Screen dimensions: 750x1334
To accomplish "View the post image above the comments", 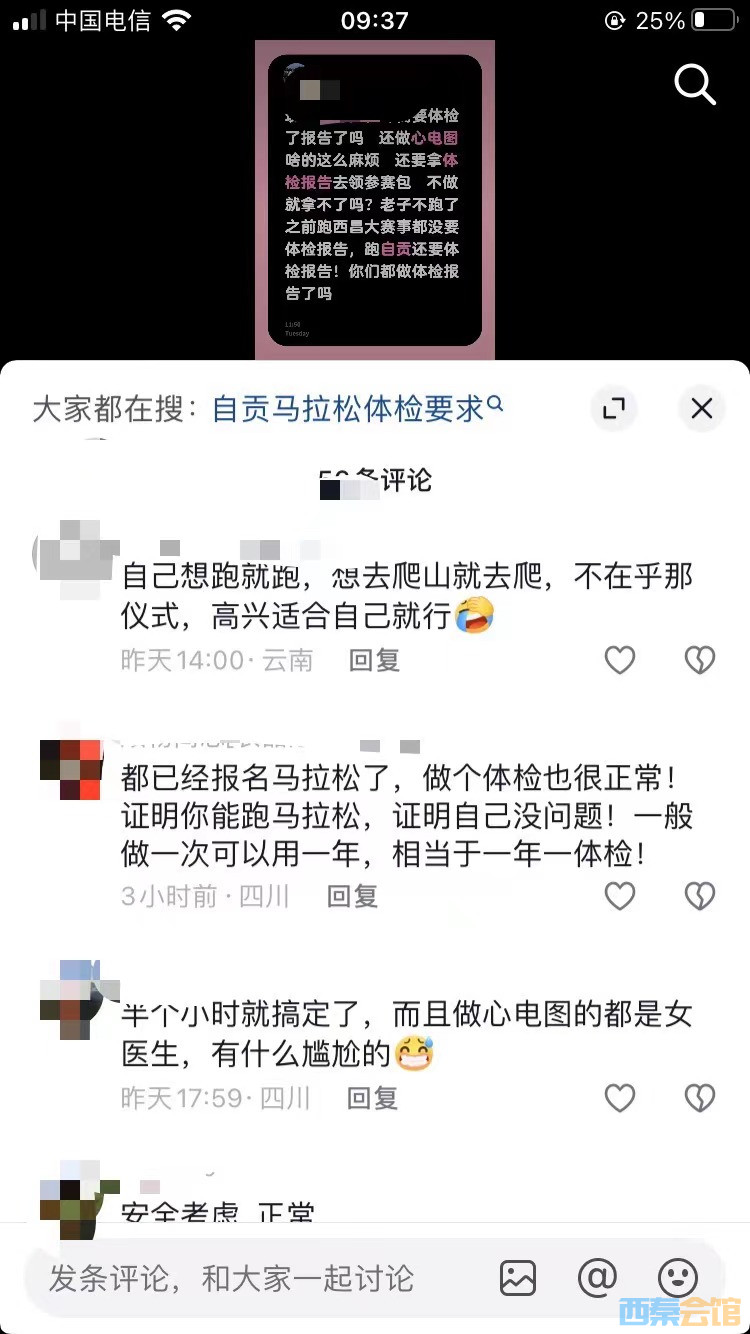I will 374,200.
